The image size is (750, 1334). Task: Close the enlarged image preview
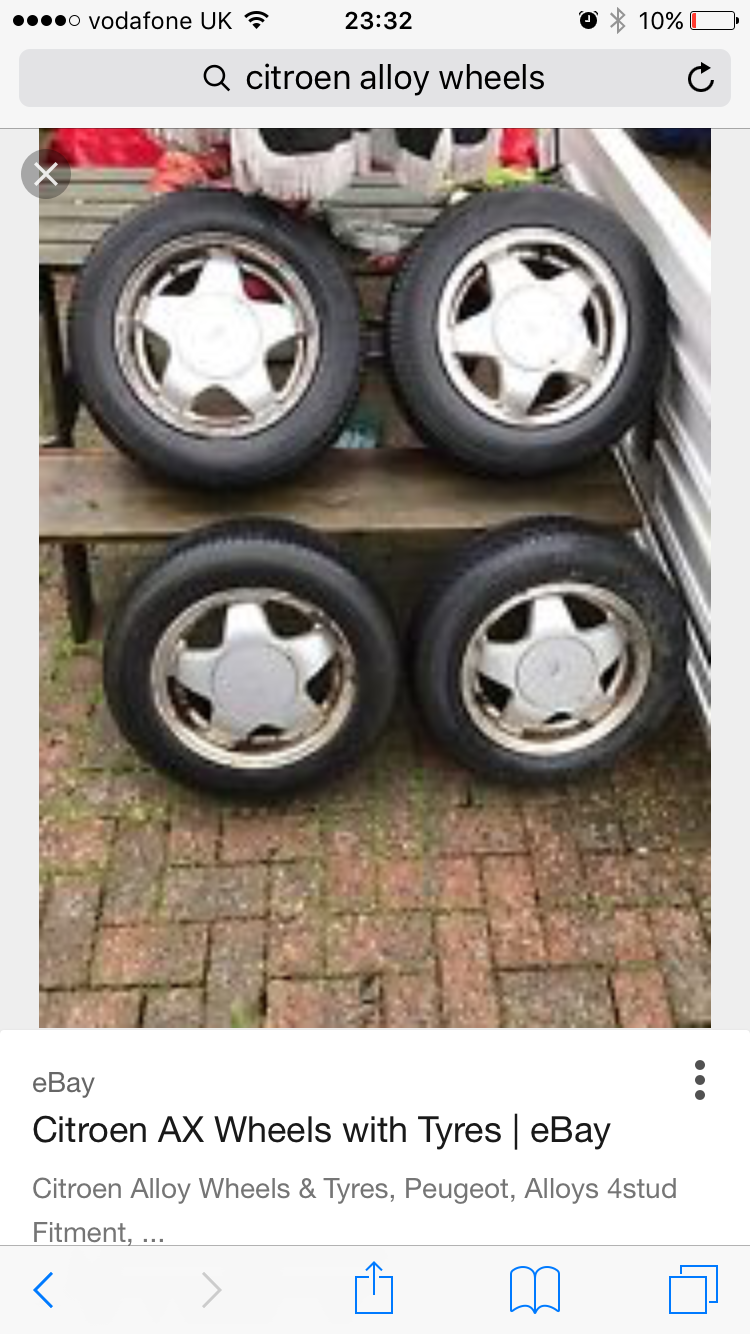click(46, 175)
